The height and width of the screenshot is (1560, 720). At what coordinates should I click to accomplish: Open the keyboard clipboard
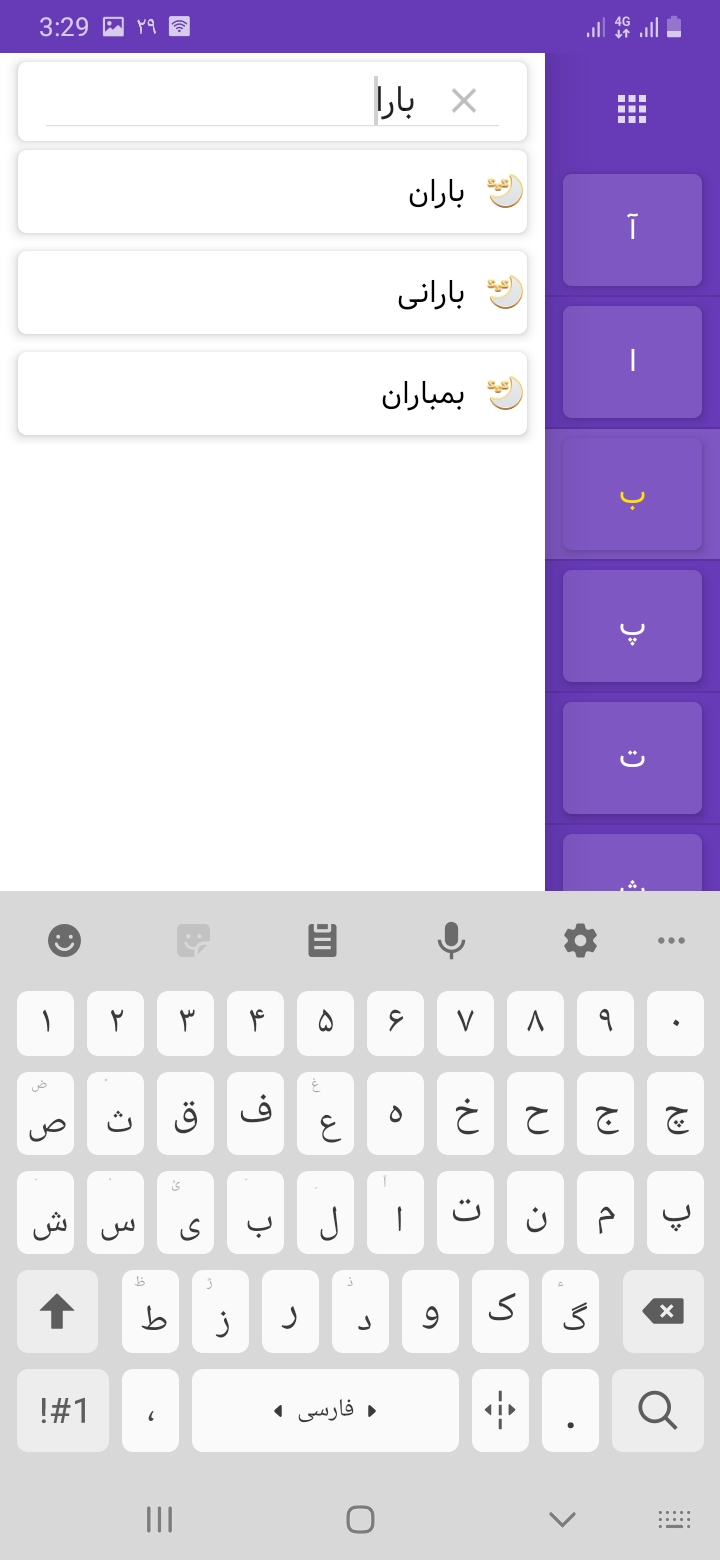322,940
